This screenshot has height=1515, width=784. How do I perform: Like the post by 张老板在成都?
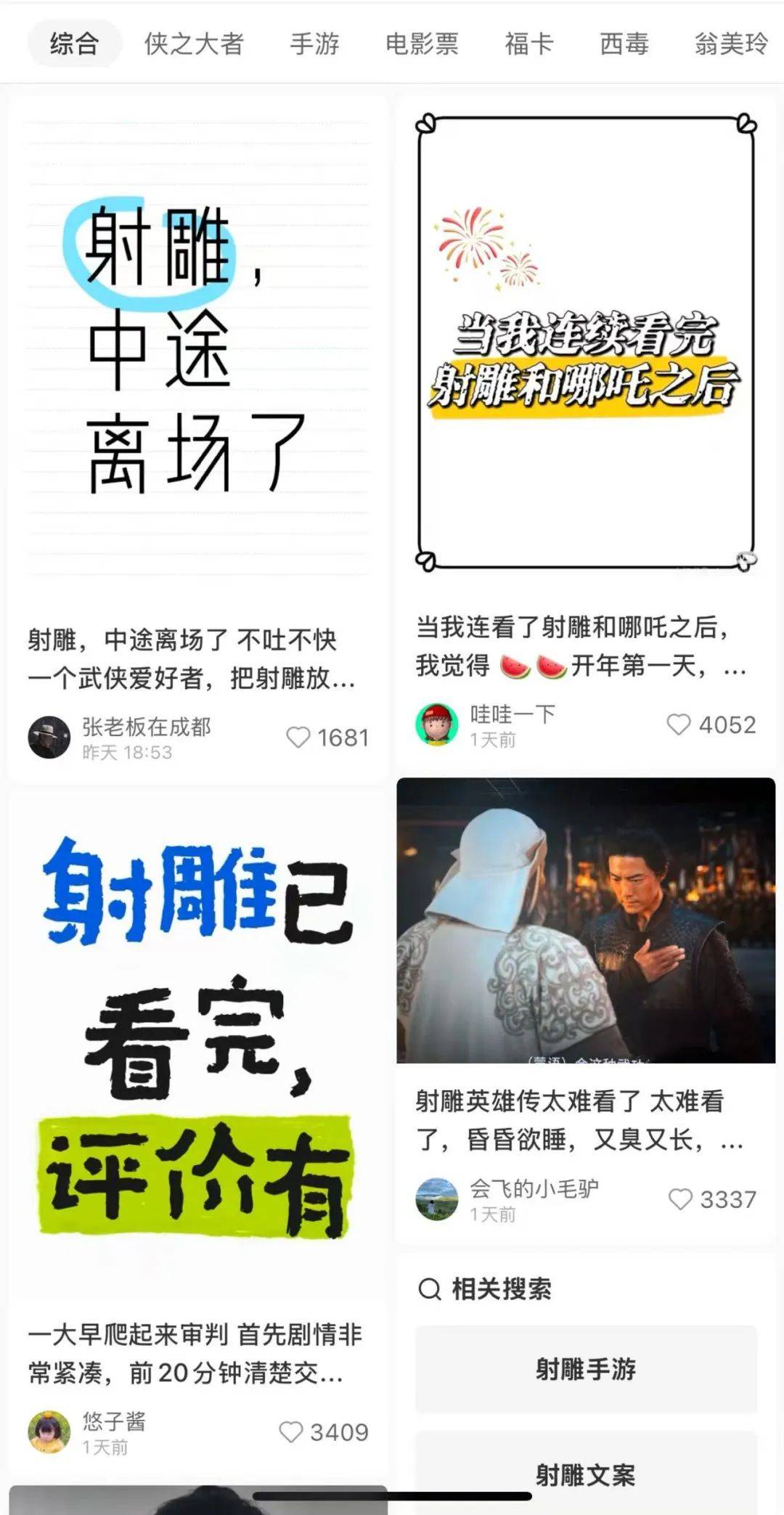tap(298, 738)
